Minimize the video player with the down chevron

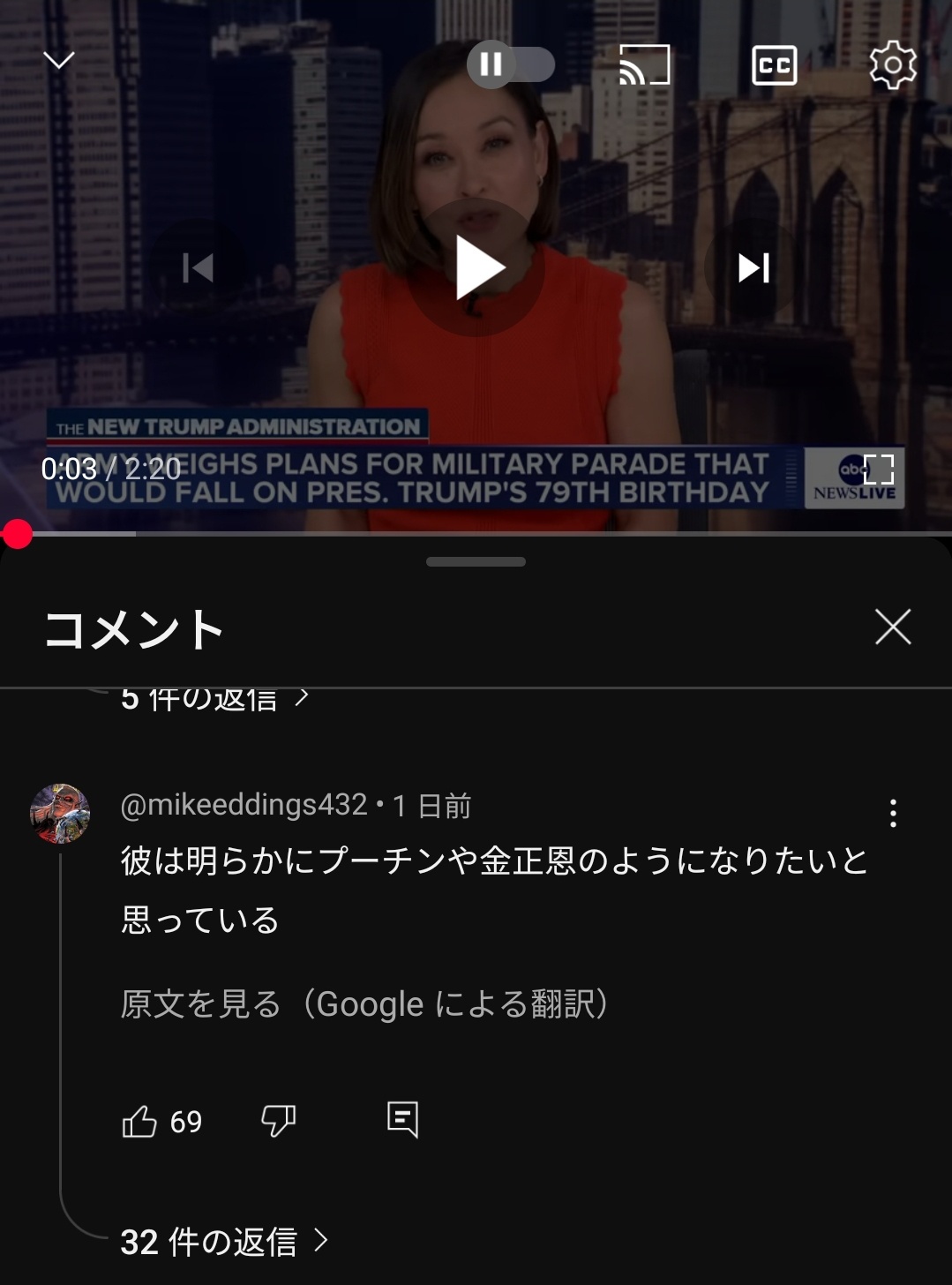click(x=59, y=60)
